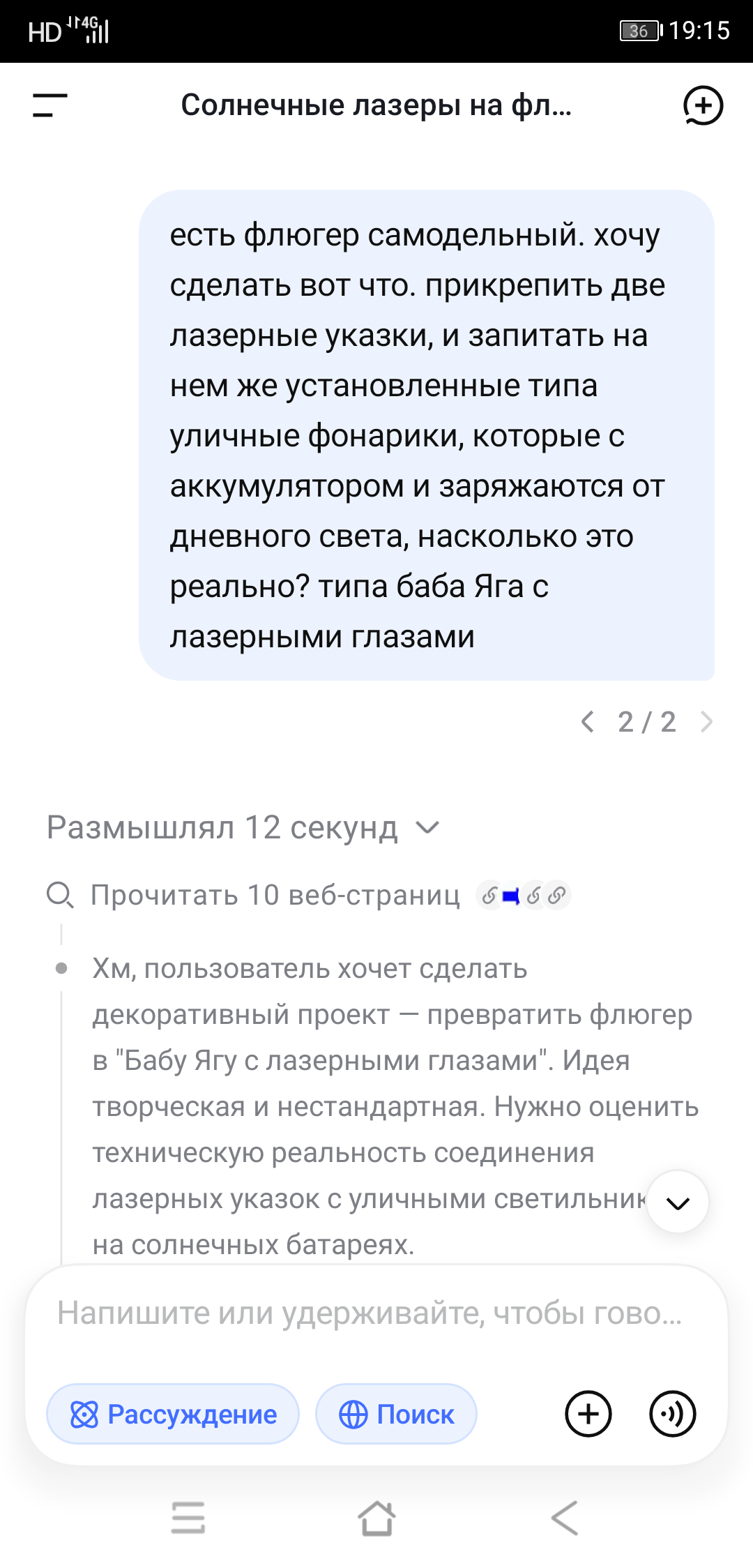Navigate back with the system back button
This screenshot has width=753, height=1568.
coord(565,1518)
